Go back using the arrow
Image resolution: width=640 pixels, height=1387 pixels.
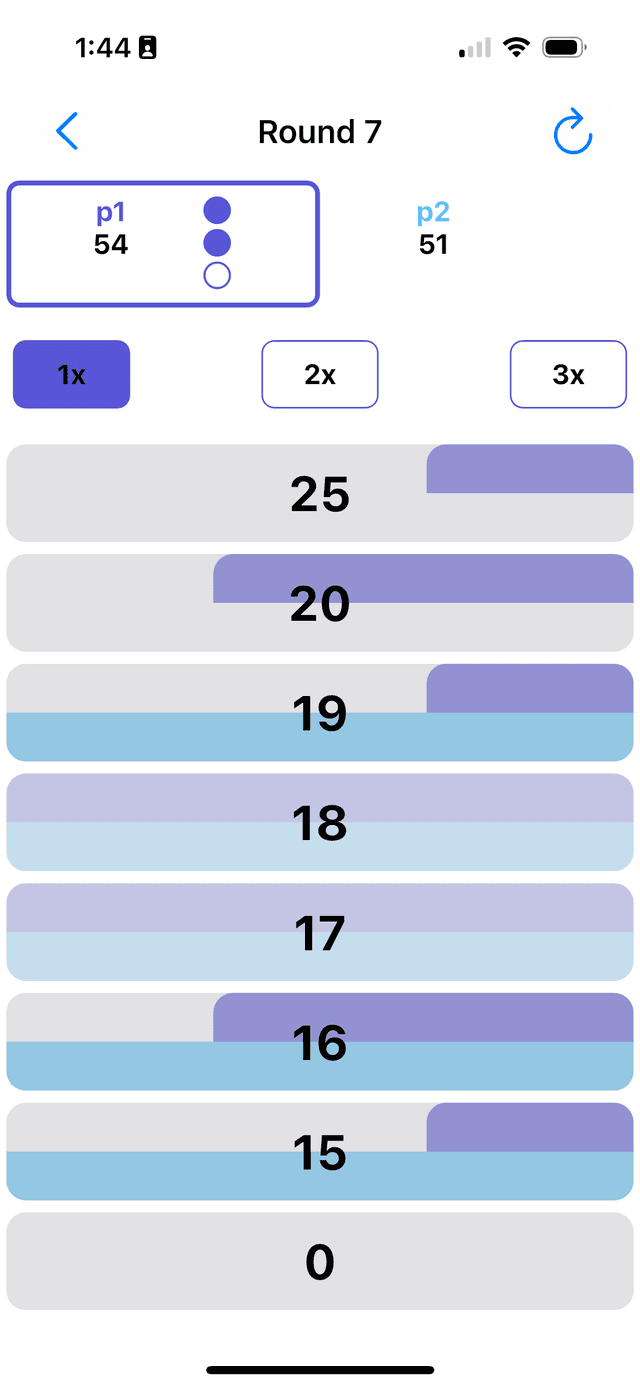tap(67, 132)
